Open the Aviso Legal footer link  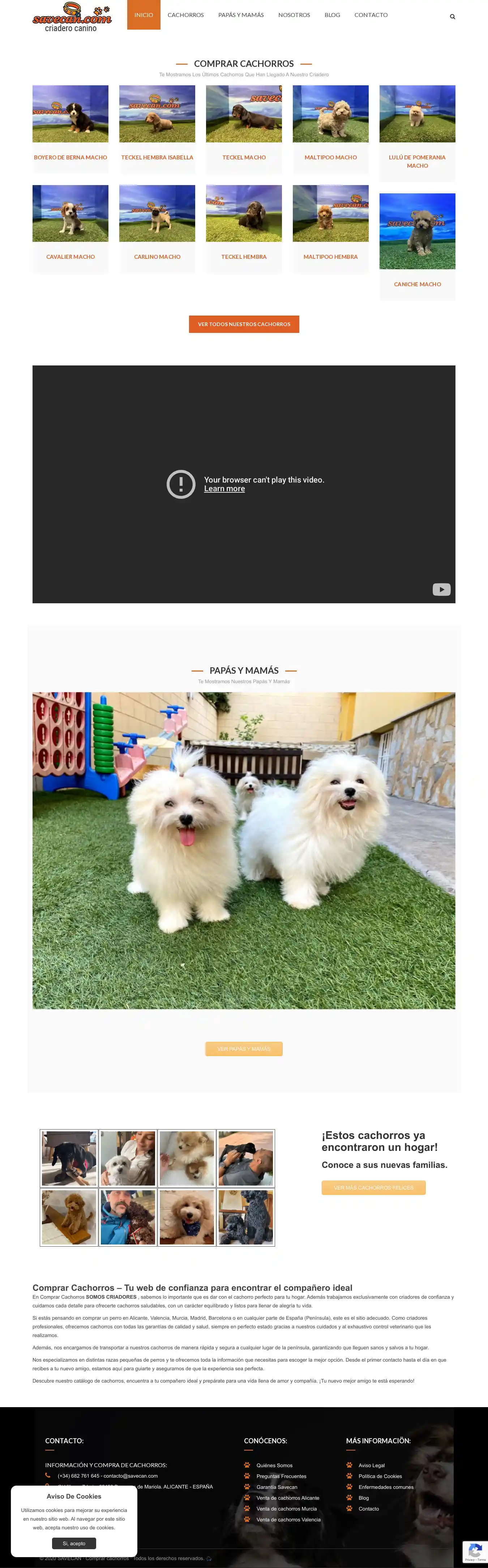click(371, 1465)
